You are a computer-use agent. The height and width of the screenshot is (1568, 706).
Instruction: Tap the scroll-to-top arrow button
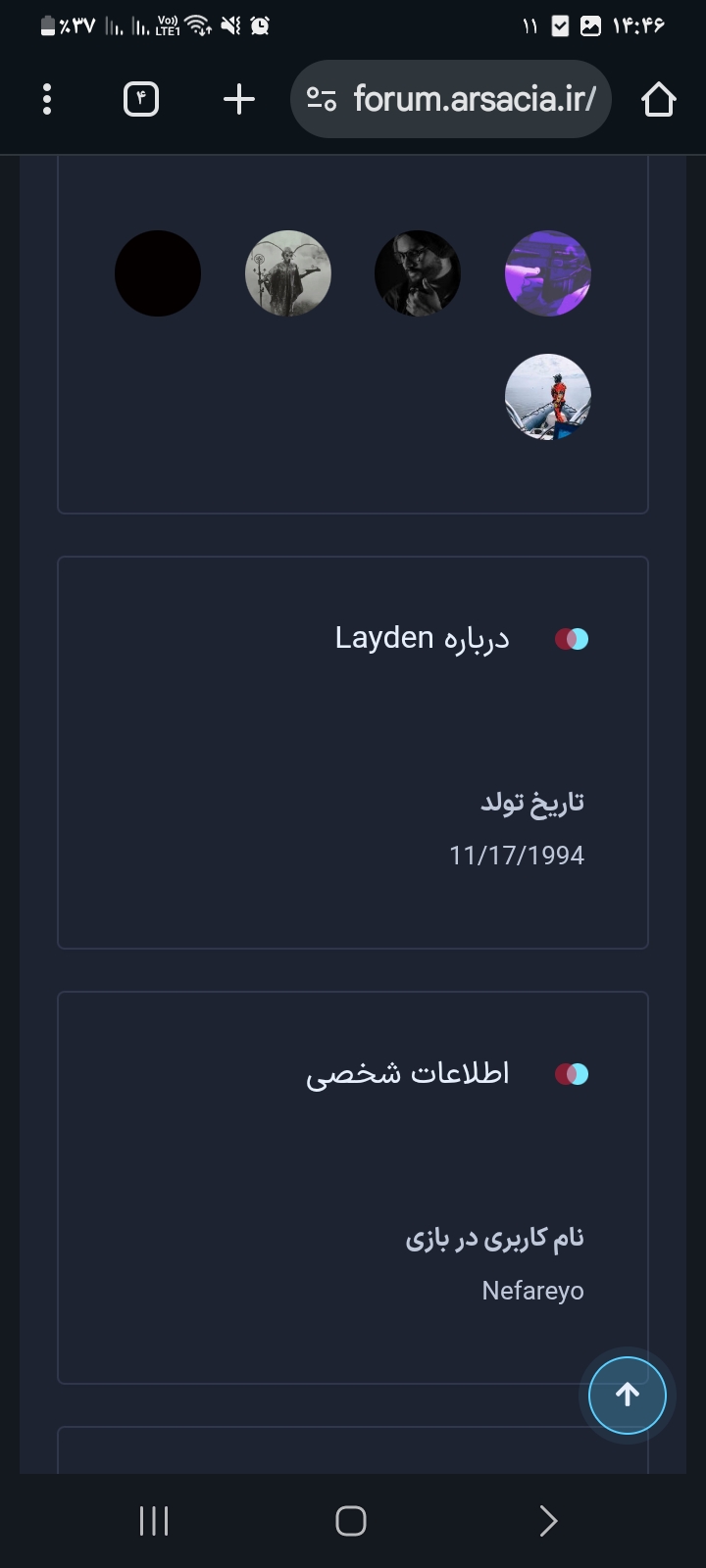[628, 1395]
